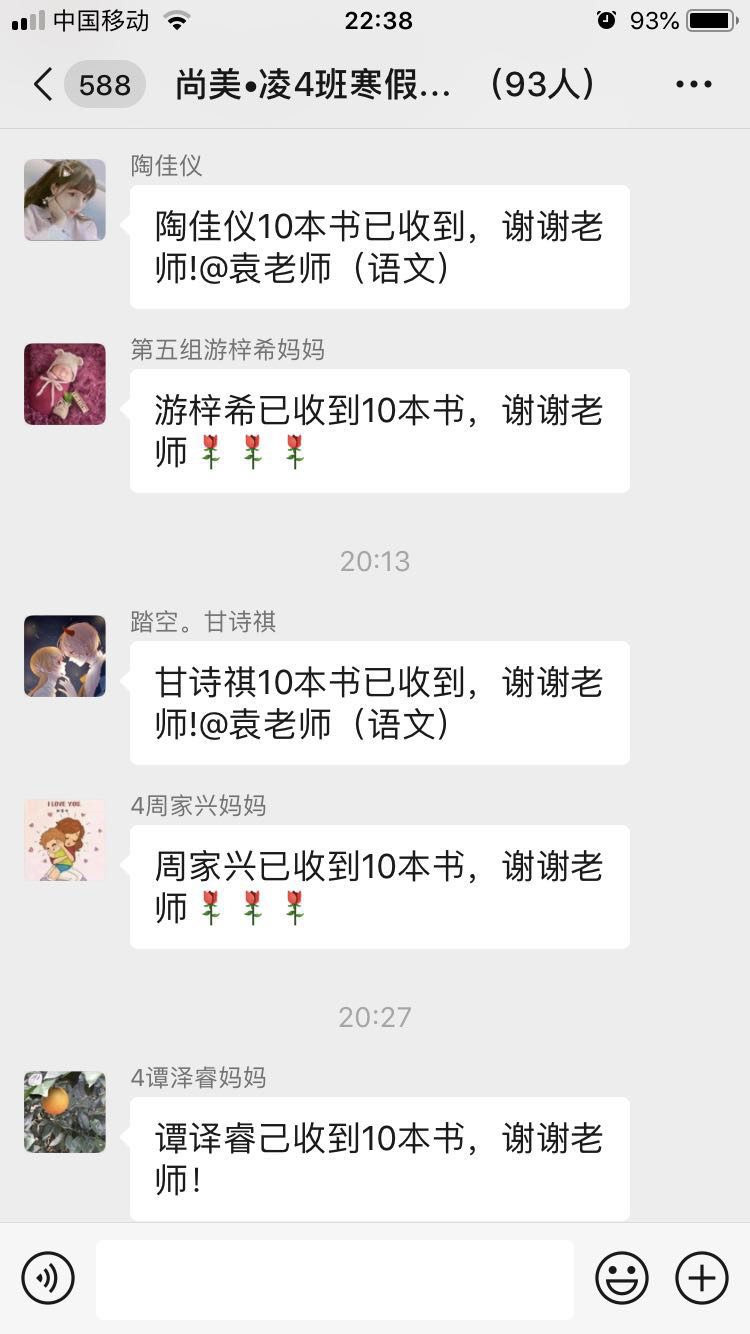Screen dimensions: 750x1334
Task: Open 4谭泽睿妈妈's avatar
Action: pos(65,1112)
